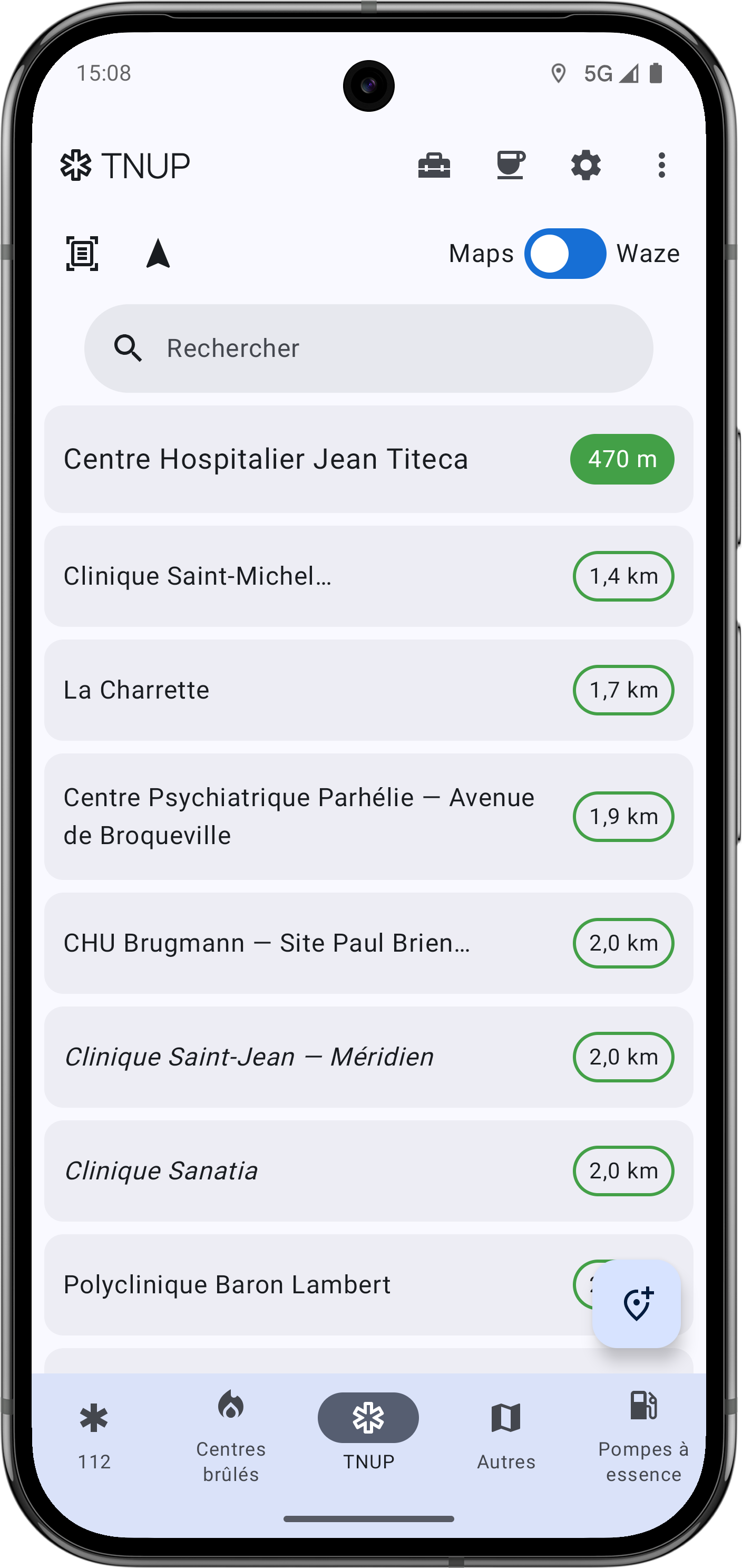This screenshot has width=742, height=1568.
Task: Tap the navigation arrow icon
Action: (159, 253)
